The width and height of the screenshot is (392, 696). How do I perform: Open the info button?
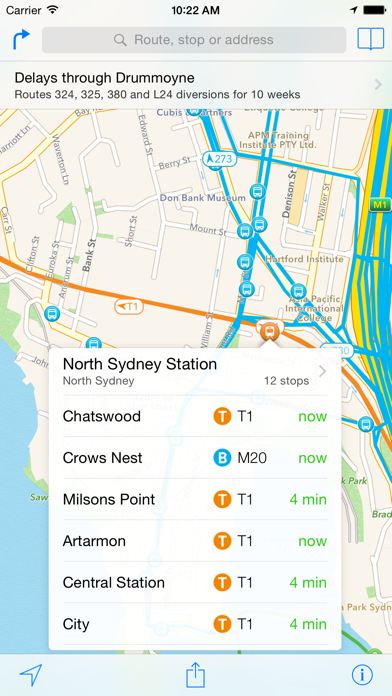coord(362,675)
